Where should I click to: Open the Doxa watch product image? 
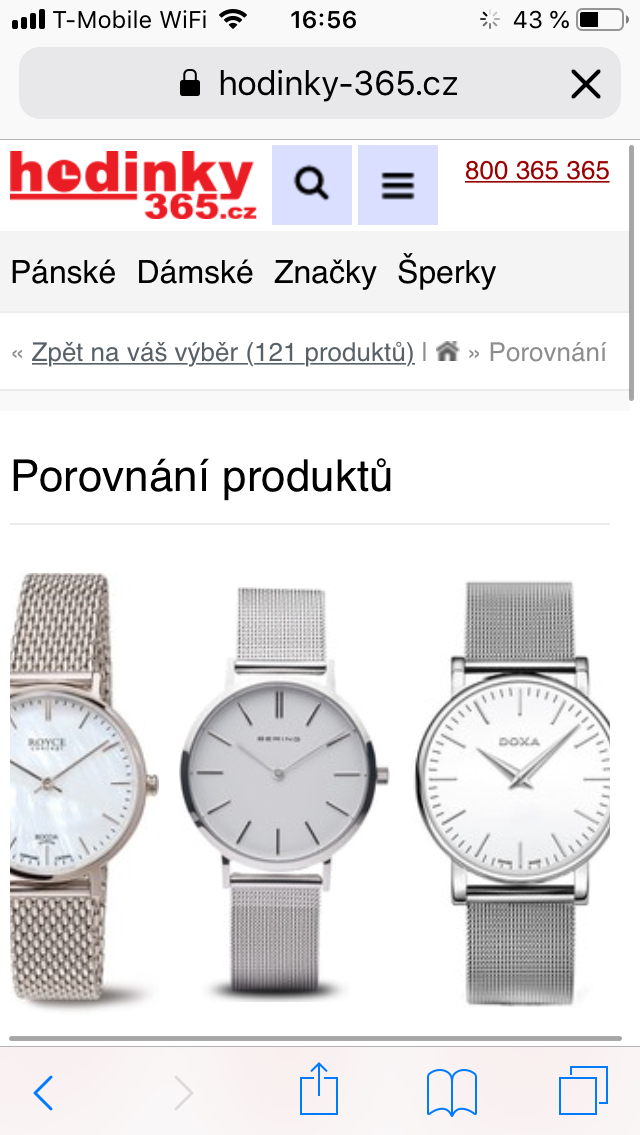point(513,793)
